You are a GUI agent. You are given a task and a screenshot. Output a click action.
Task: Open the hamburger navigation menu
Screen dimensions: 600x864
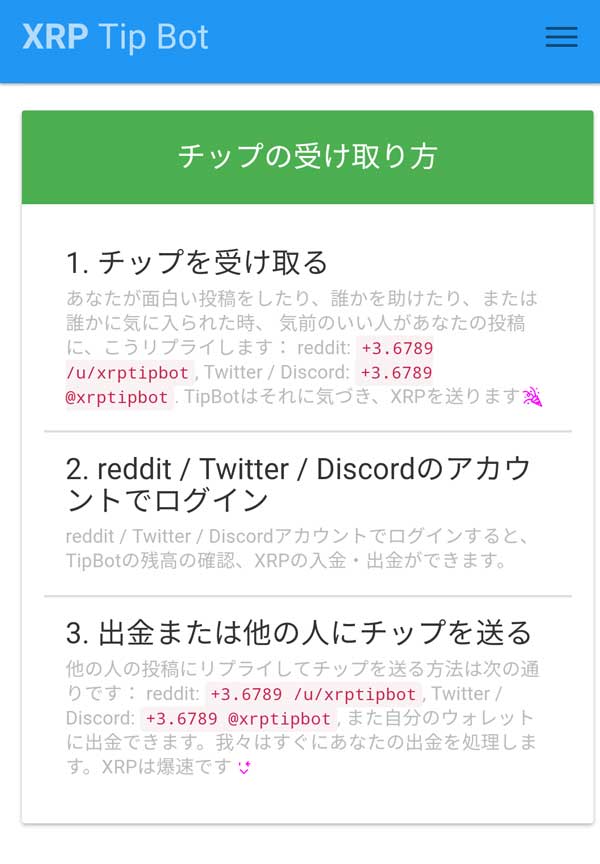[561, 37]
